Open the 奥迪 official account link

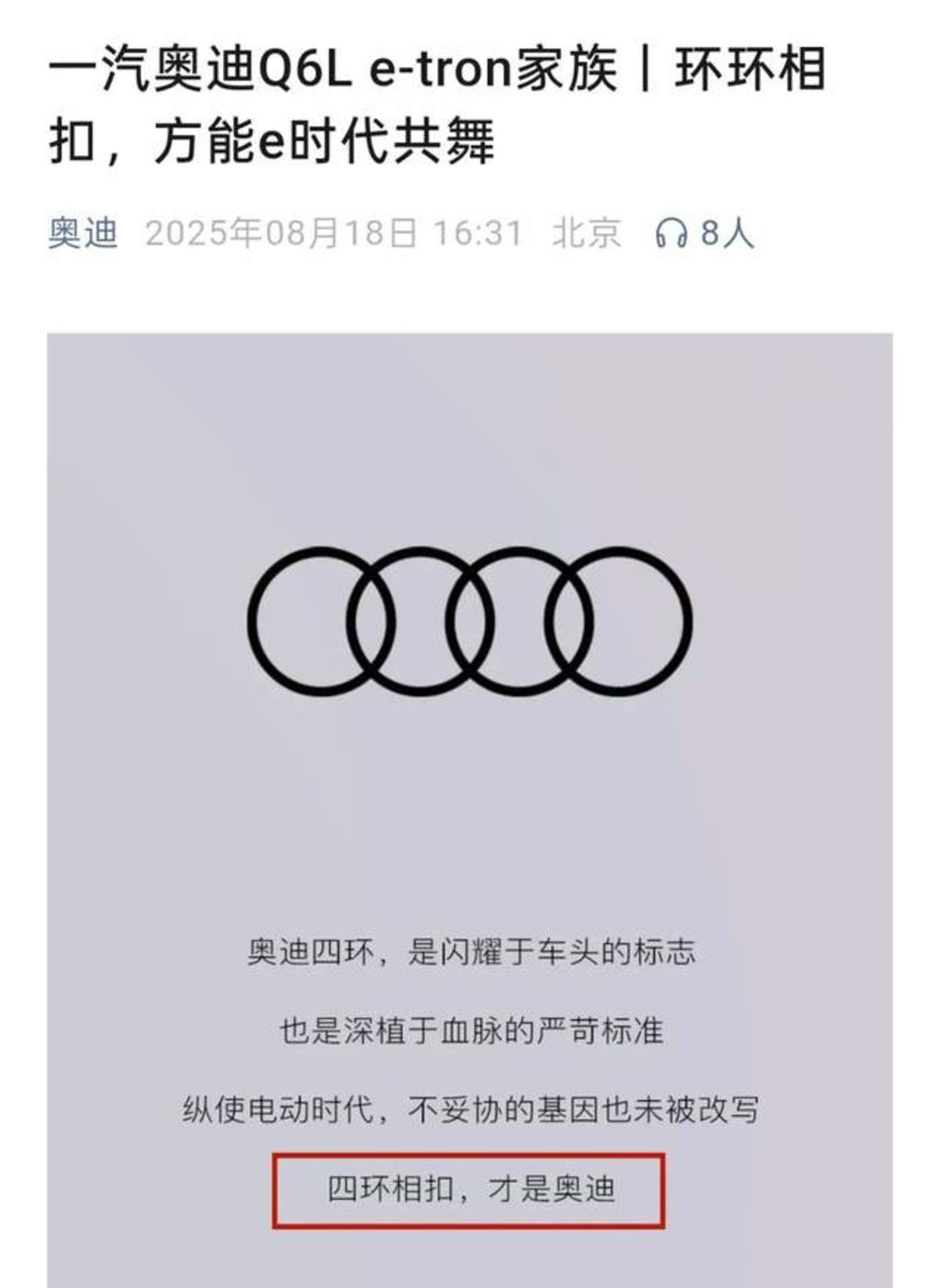point(83,233)
